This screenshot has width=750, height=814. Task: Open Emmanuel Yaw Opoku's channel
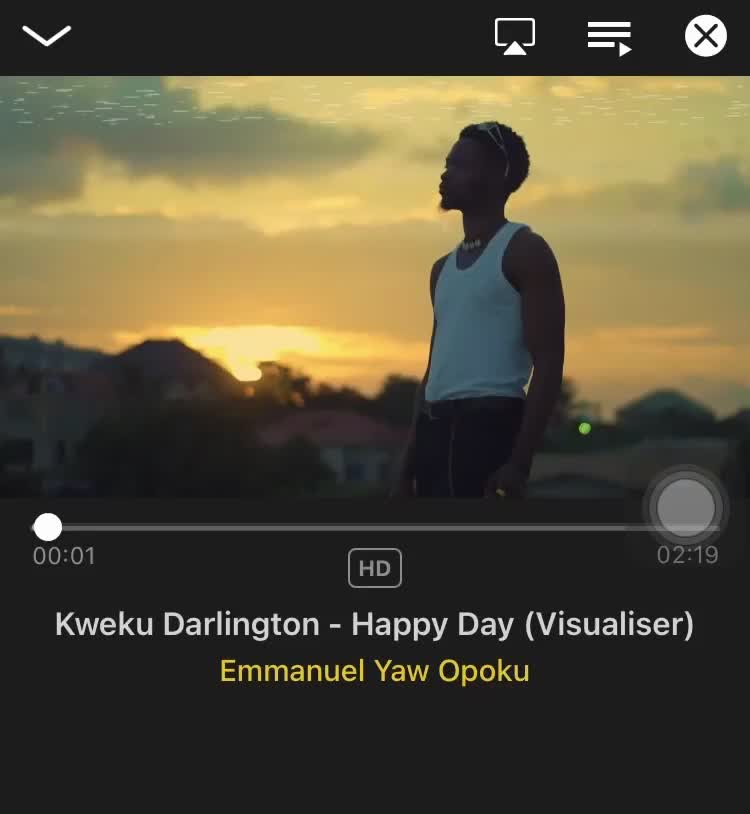coord(374,670)
